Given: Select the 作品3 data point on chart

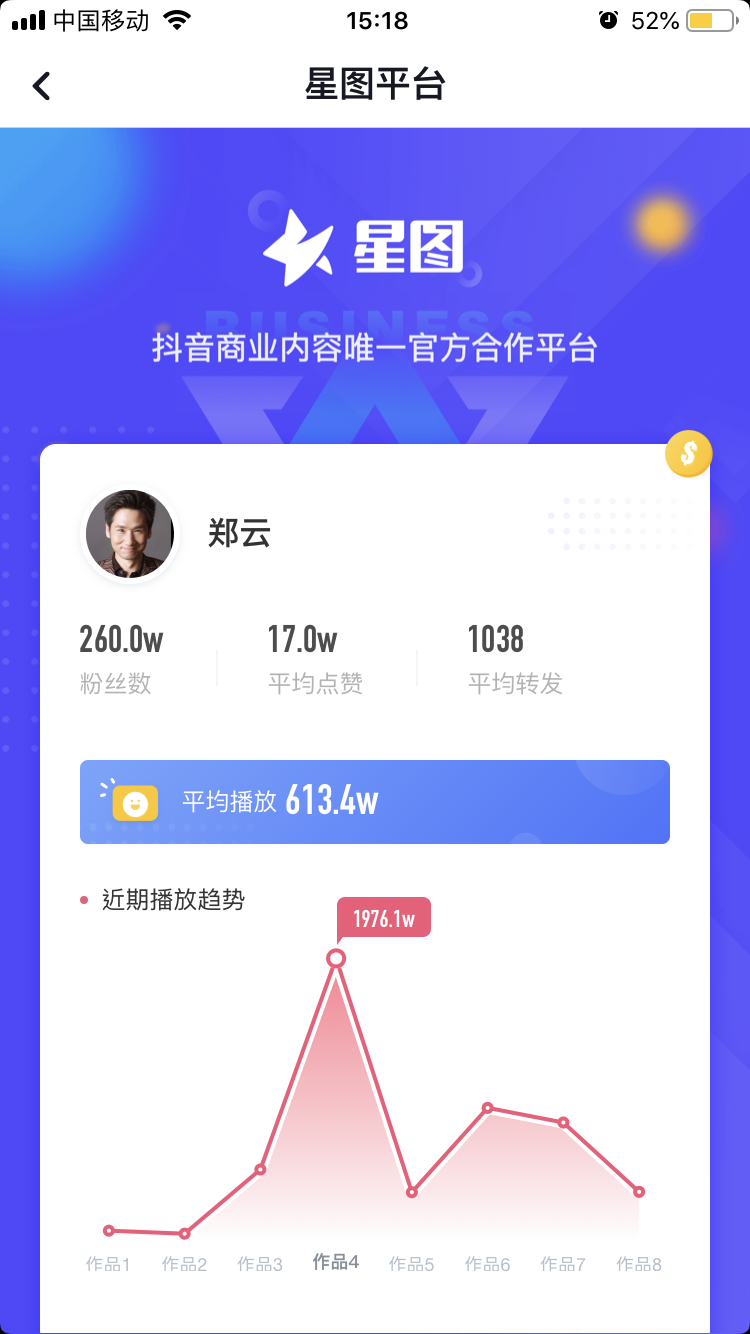Looking at the screenshot, I should pyautogui.click(x=260, y=1169).
